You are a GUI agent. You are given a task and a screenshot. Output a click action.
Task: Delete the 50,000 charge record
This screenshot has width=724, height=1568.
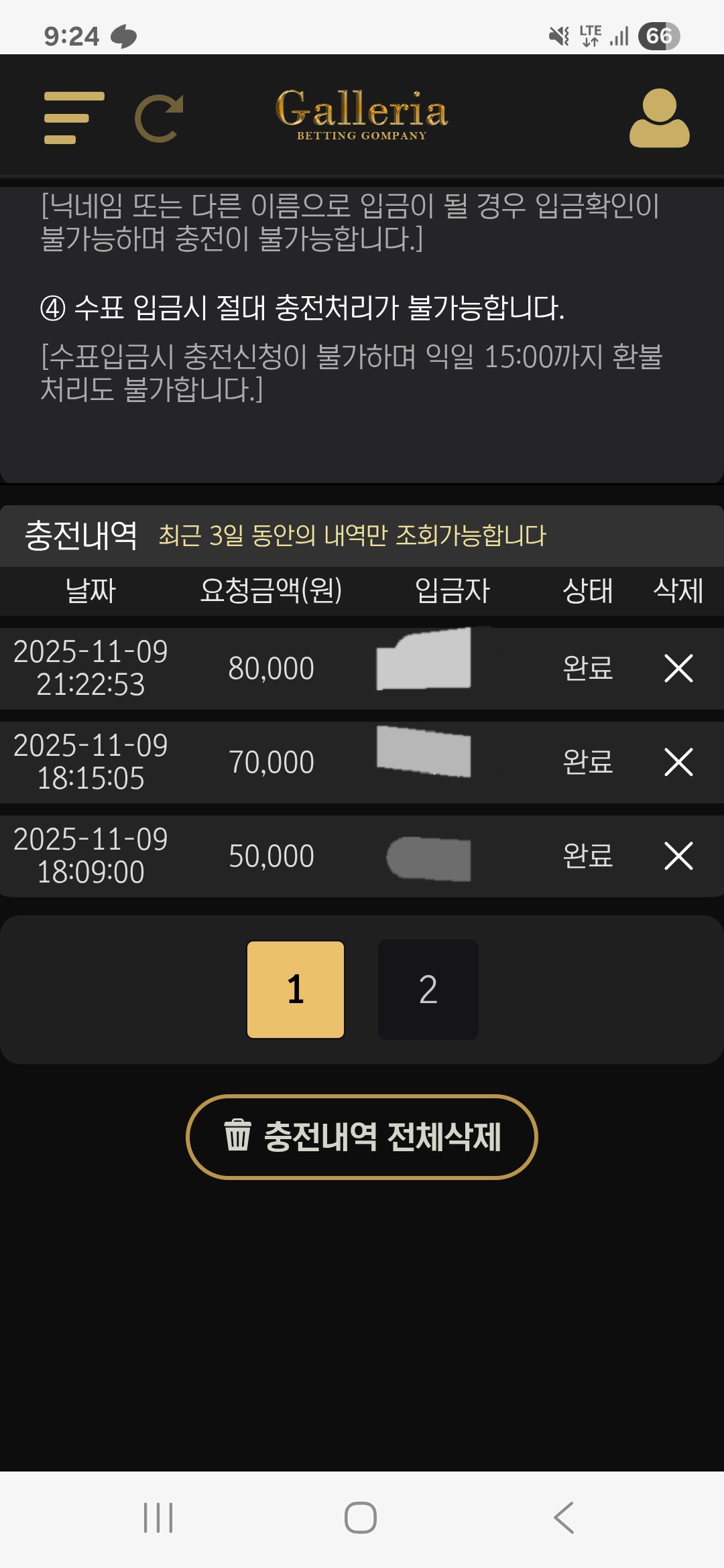[678, 856]
